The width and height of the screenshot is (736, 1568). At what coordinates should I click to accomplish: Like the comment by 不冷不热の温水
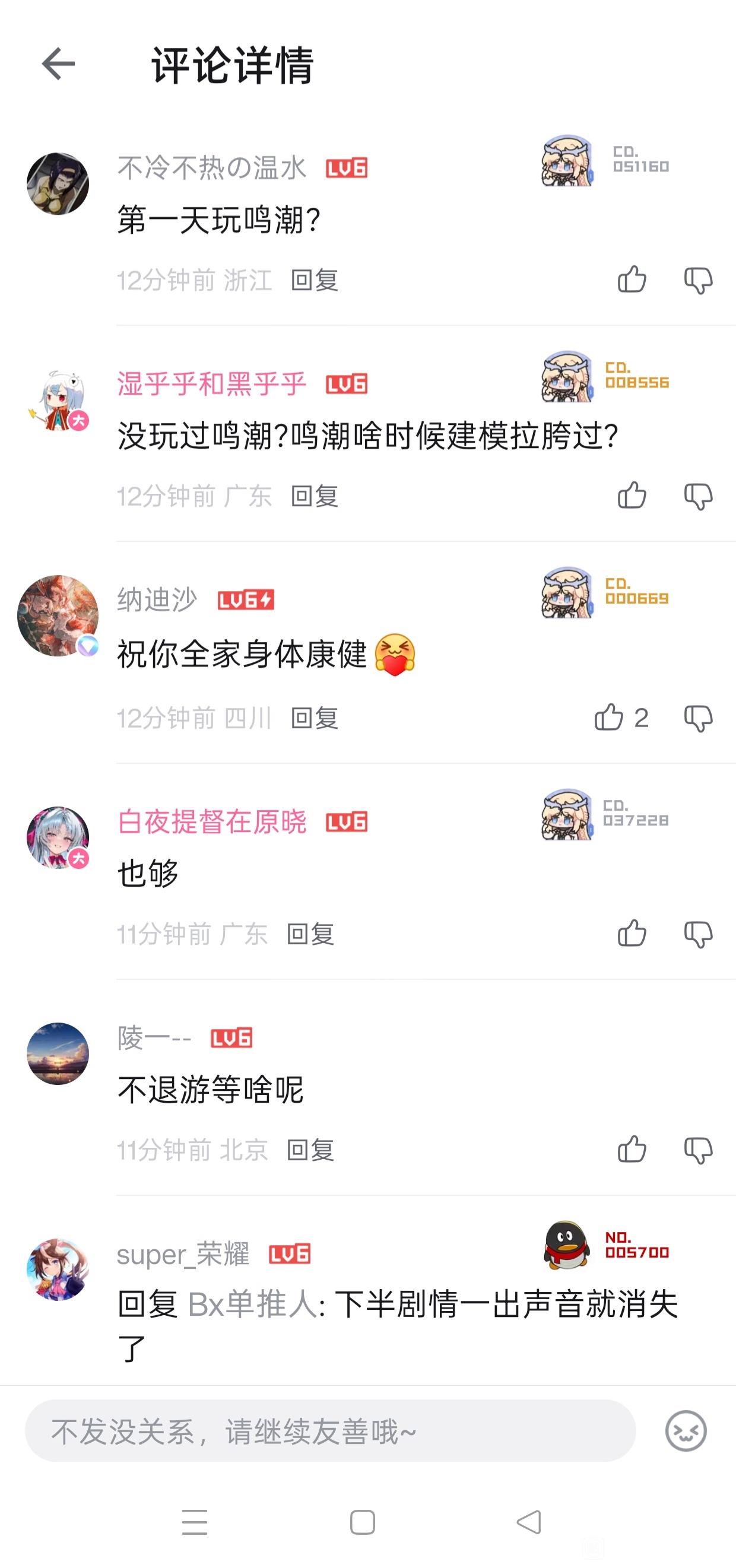click(x=632, y=280)
